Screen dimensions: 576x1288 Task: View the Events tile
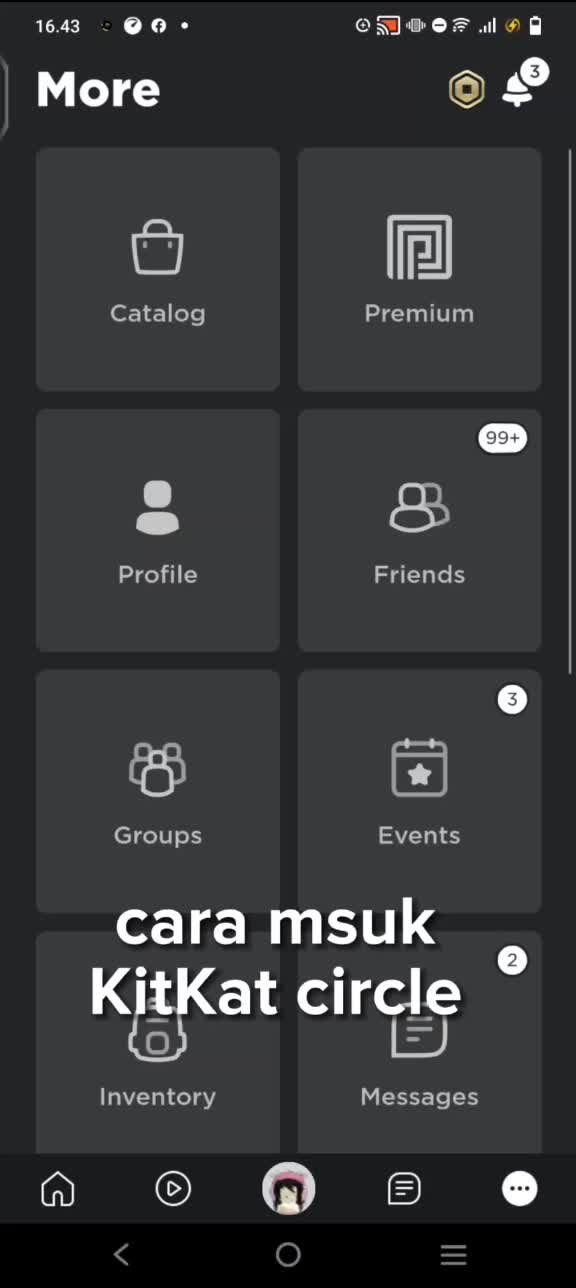(x=419, y=792)
